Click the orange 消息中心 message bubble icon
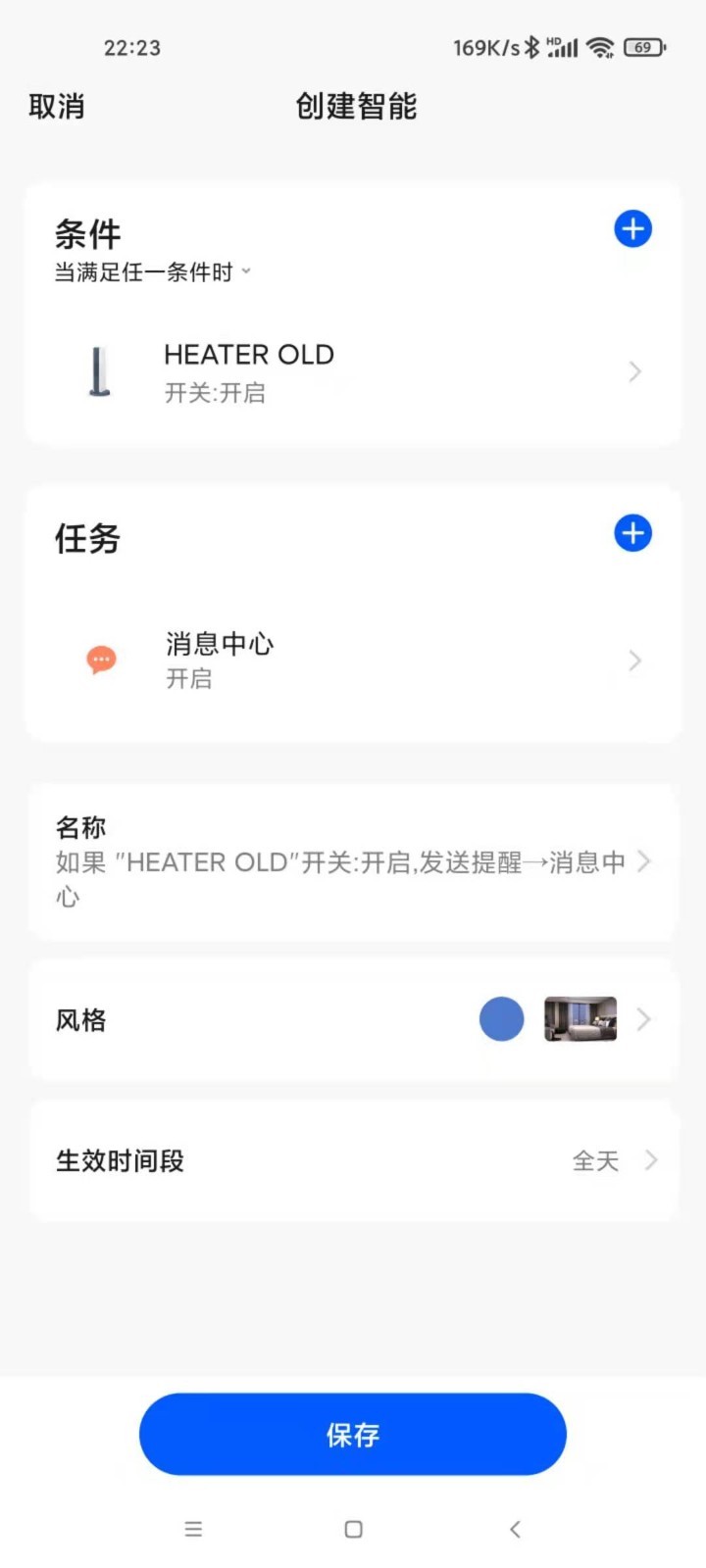 [x=101, y=660]
